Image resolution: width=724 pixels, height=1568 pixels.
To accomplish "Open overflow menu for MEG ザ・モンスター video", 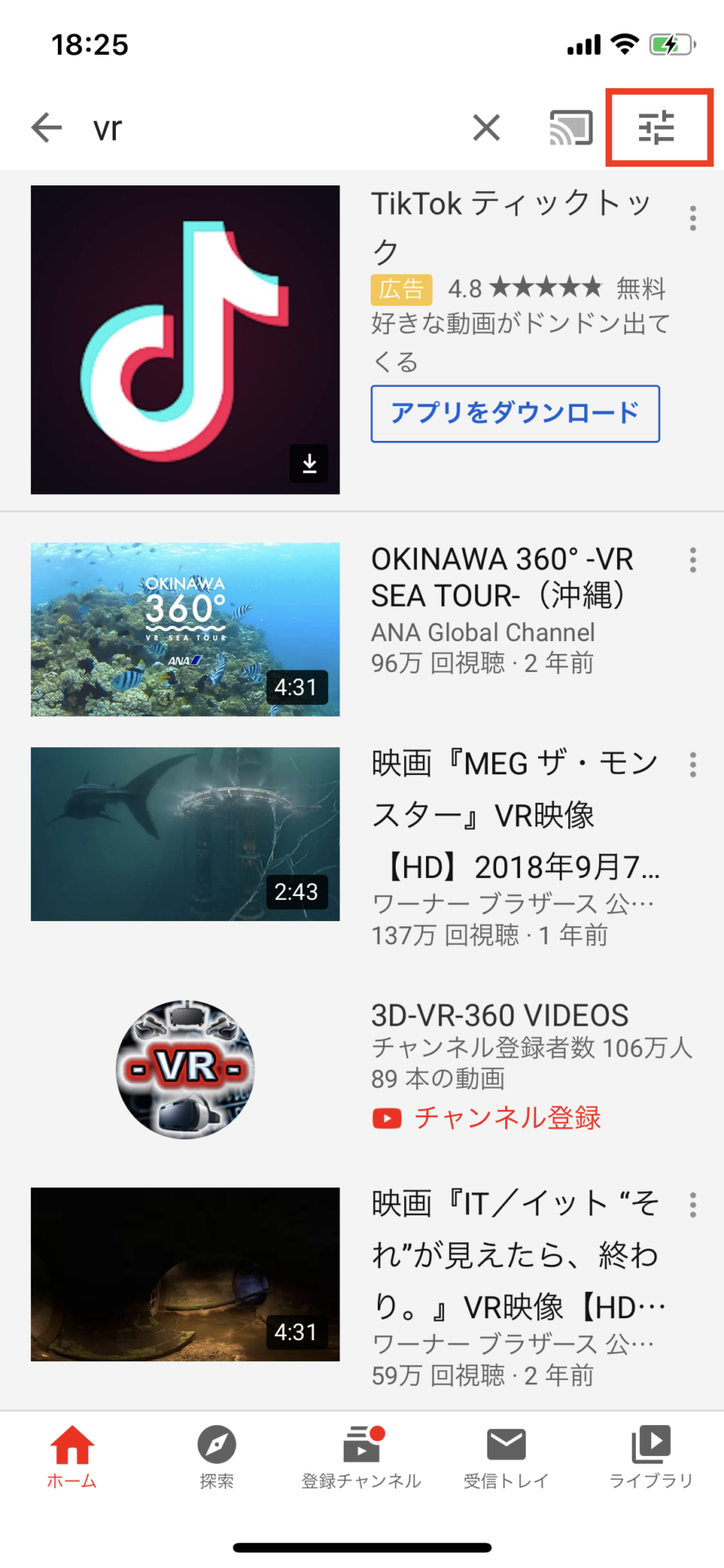I will tap(693, 764).
